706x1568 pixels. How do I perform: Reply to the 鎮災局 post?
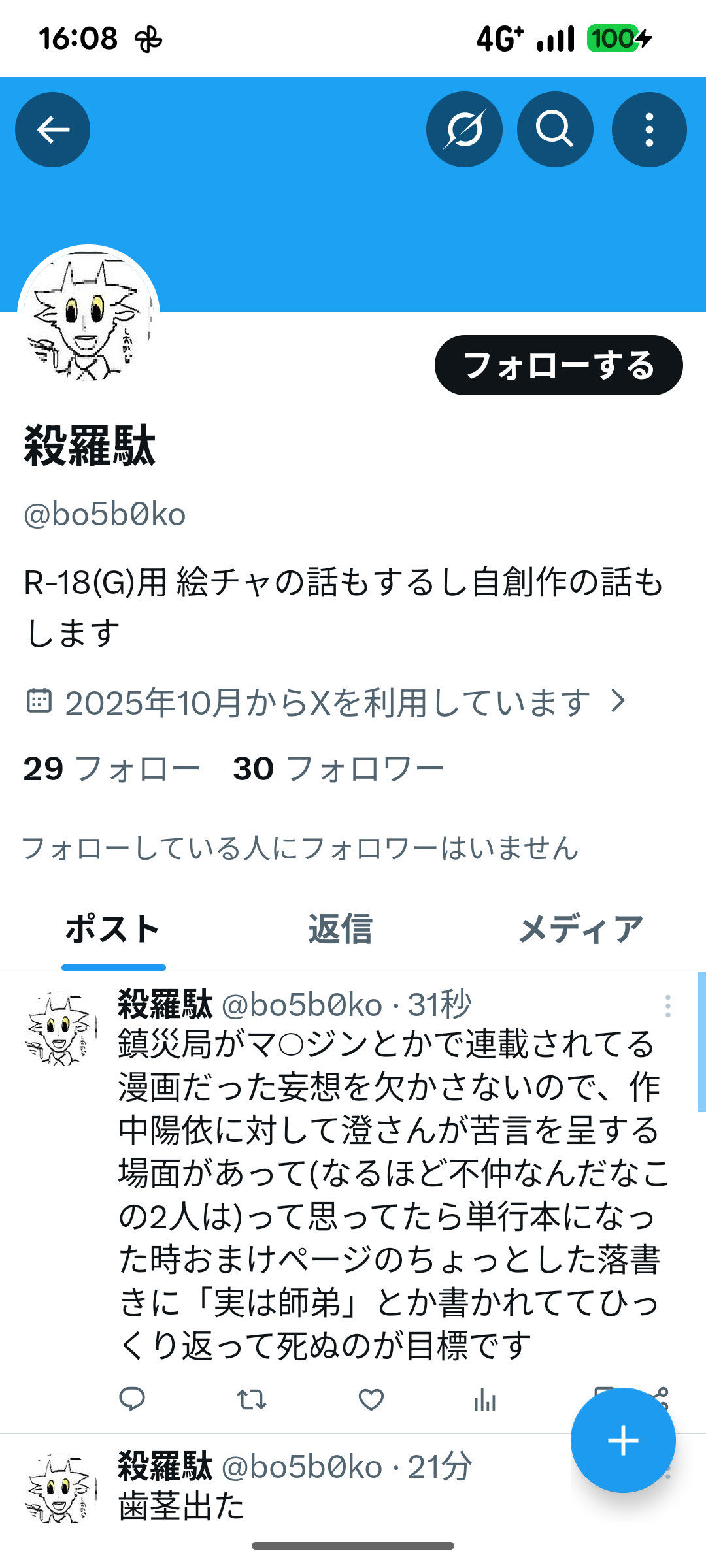point(132,1399)
